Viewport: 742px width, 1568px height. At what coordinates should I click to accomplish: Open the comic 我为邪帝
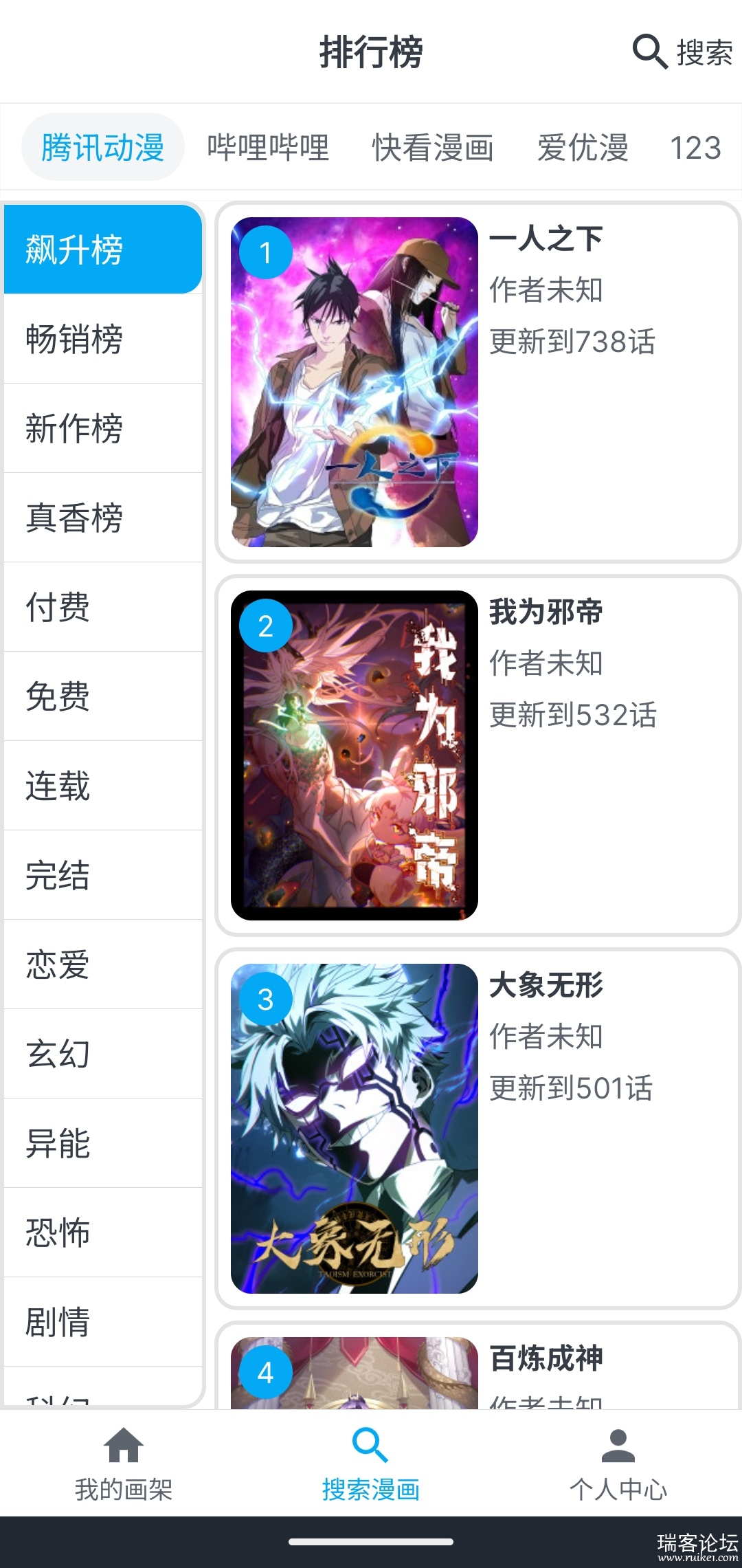[x=477, y=755]
